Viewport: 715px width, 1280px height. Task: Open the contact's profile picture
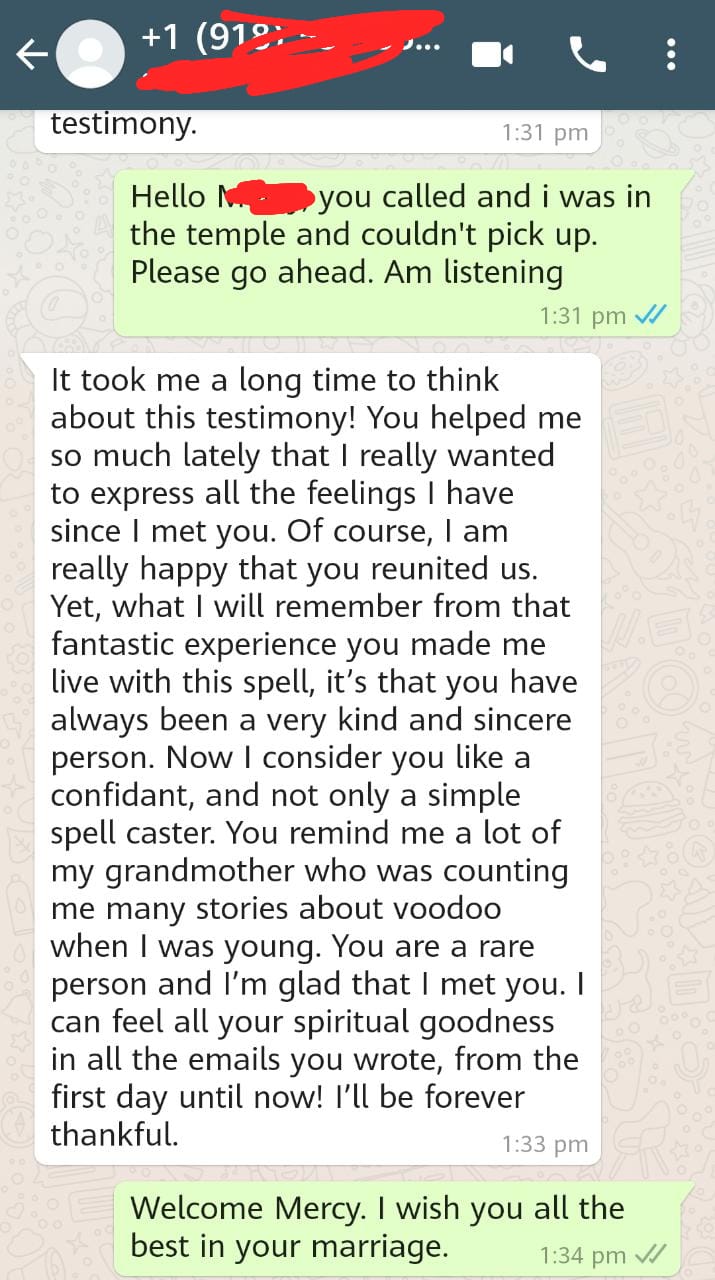coord(91,55)
